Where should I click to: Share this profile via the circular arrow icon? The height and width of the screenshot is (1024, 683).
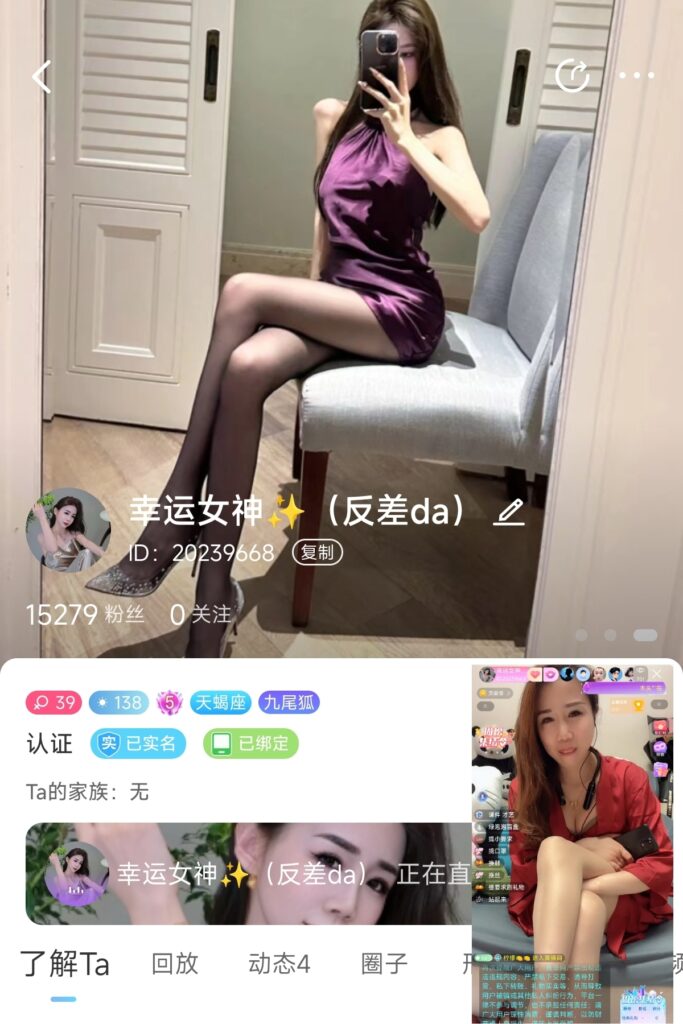tap(573, 75)
